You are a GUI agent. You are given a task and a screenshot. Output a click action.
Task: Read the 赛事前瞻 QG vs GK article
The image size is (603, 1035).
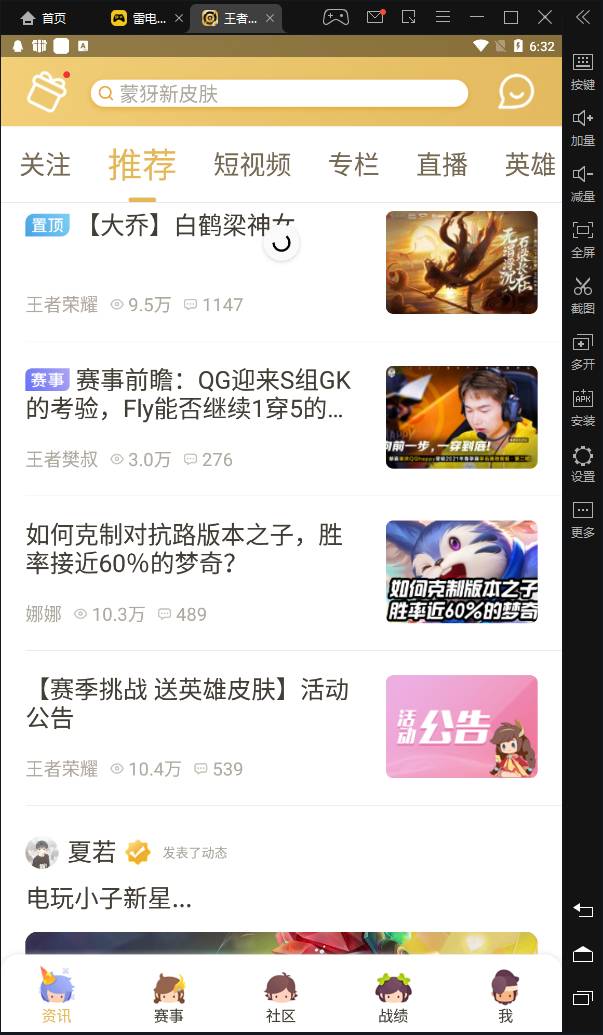[x=190, y=395]
